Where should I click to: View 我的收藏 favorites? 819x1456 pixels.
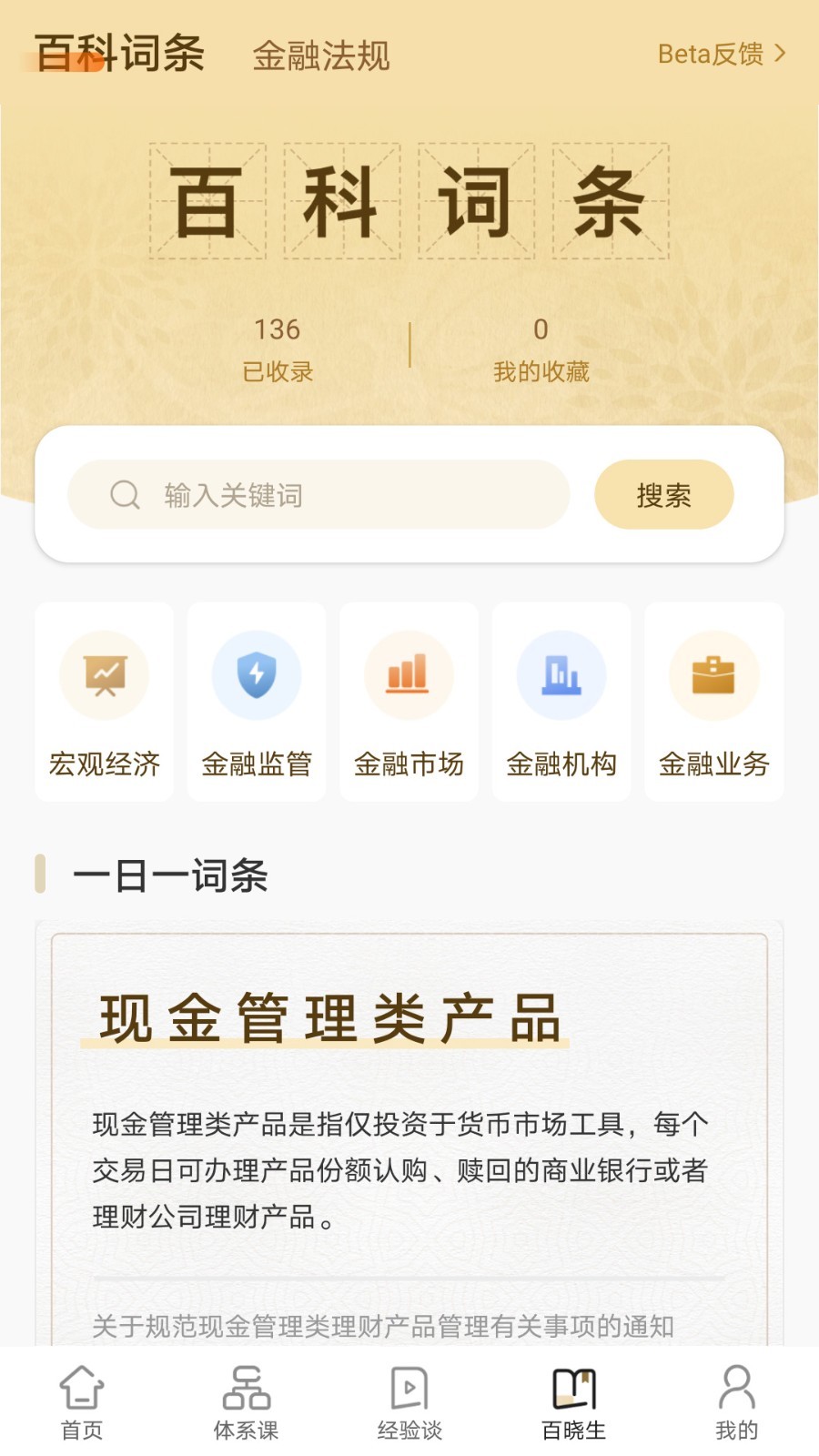click(x=541, y=349)
